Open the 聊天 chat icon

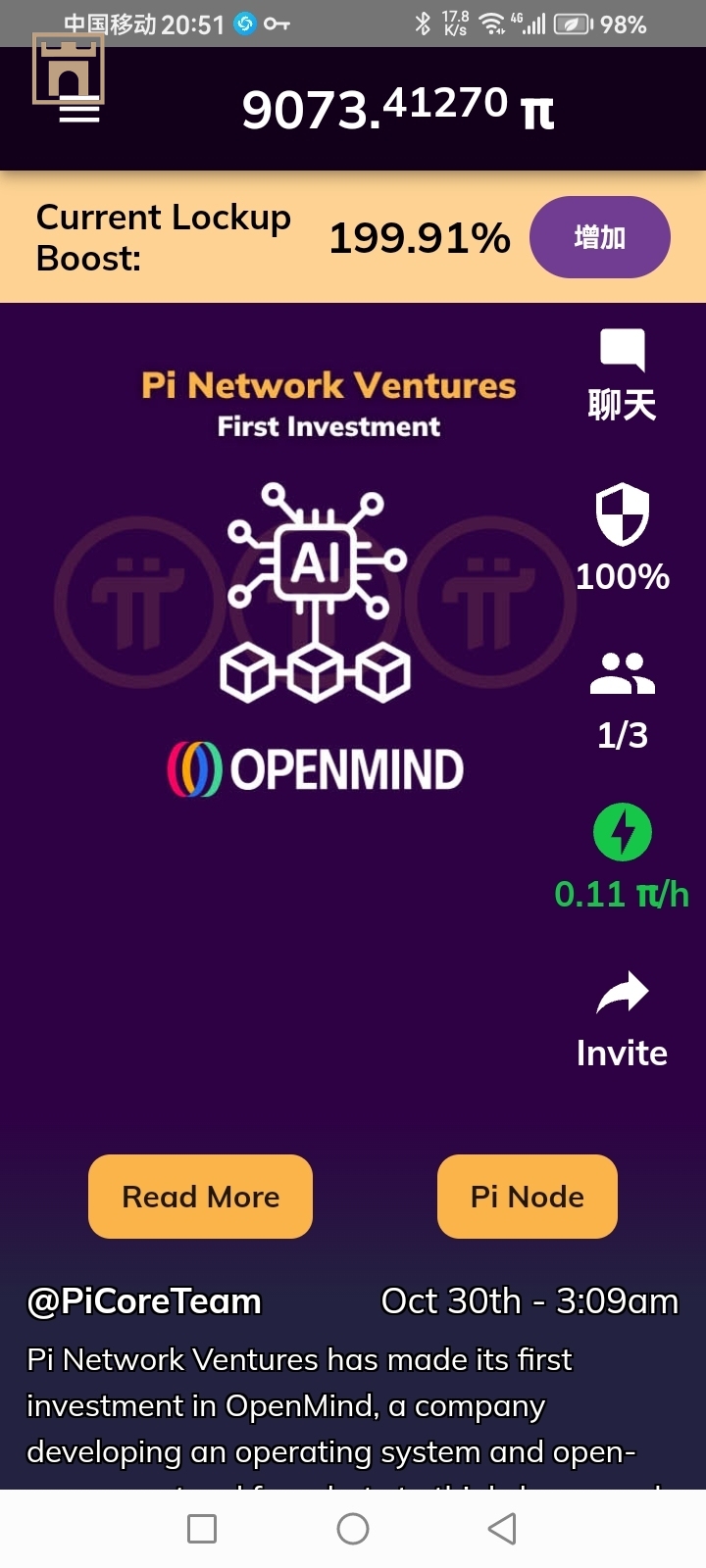622,350
